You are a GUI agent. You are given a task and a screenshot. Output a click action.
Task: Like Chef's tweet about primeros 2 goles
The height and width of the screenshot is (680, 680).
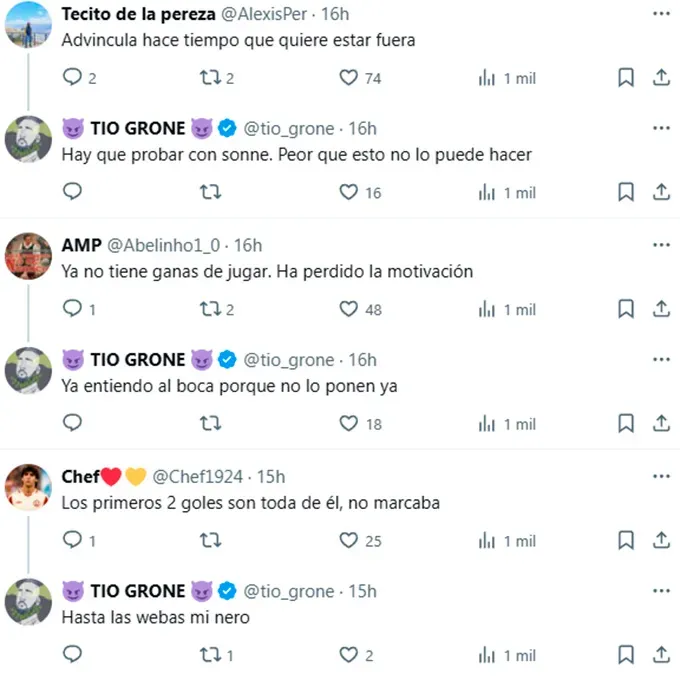point(348,540)
